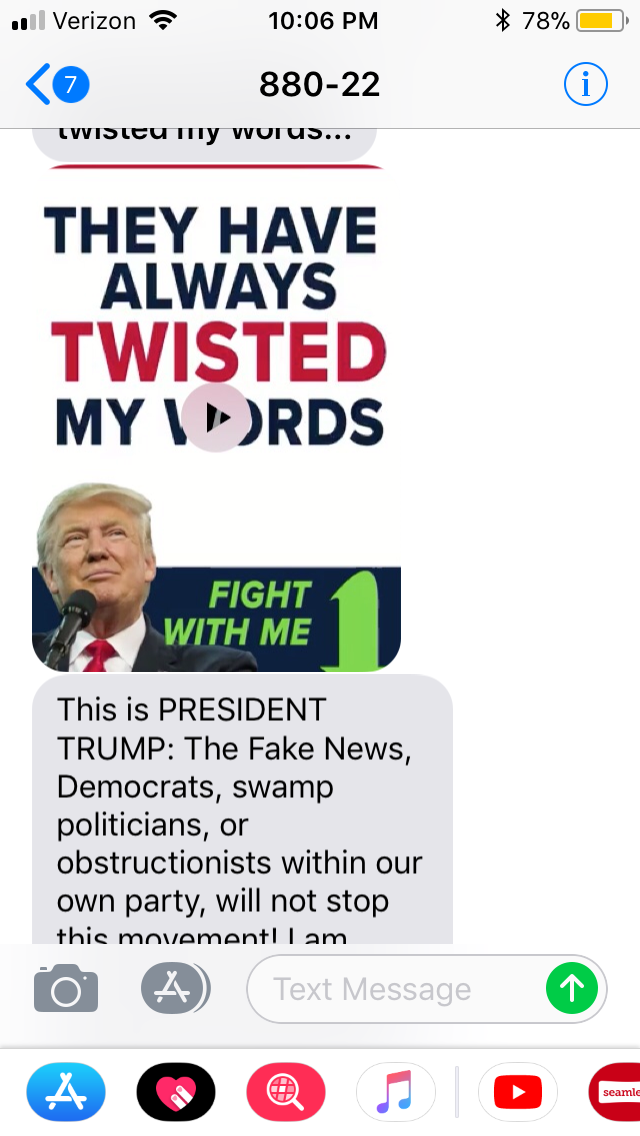Open the image search globe app
640x1136 pixels.
coord(286,1092)
